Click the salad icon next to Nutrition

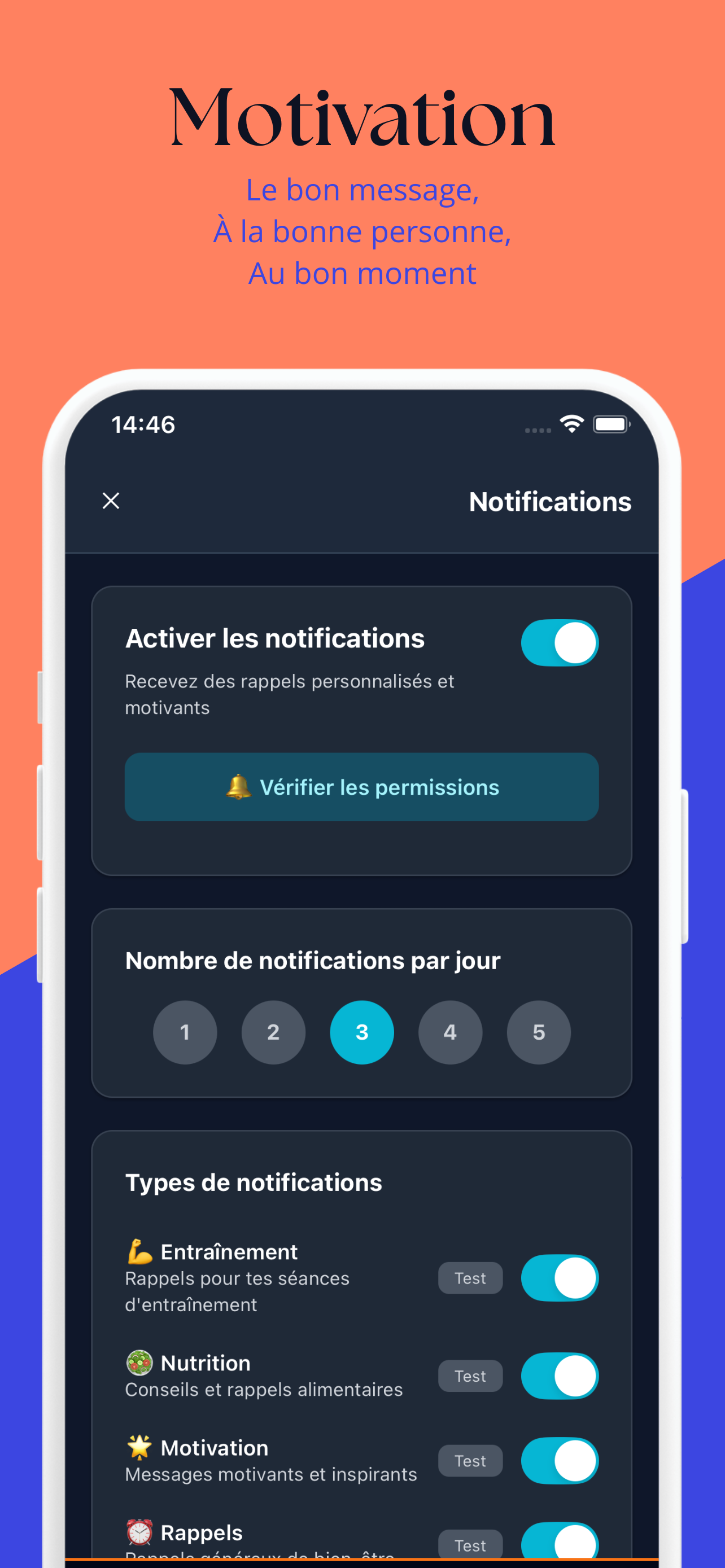(x=139, y=1361)
